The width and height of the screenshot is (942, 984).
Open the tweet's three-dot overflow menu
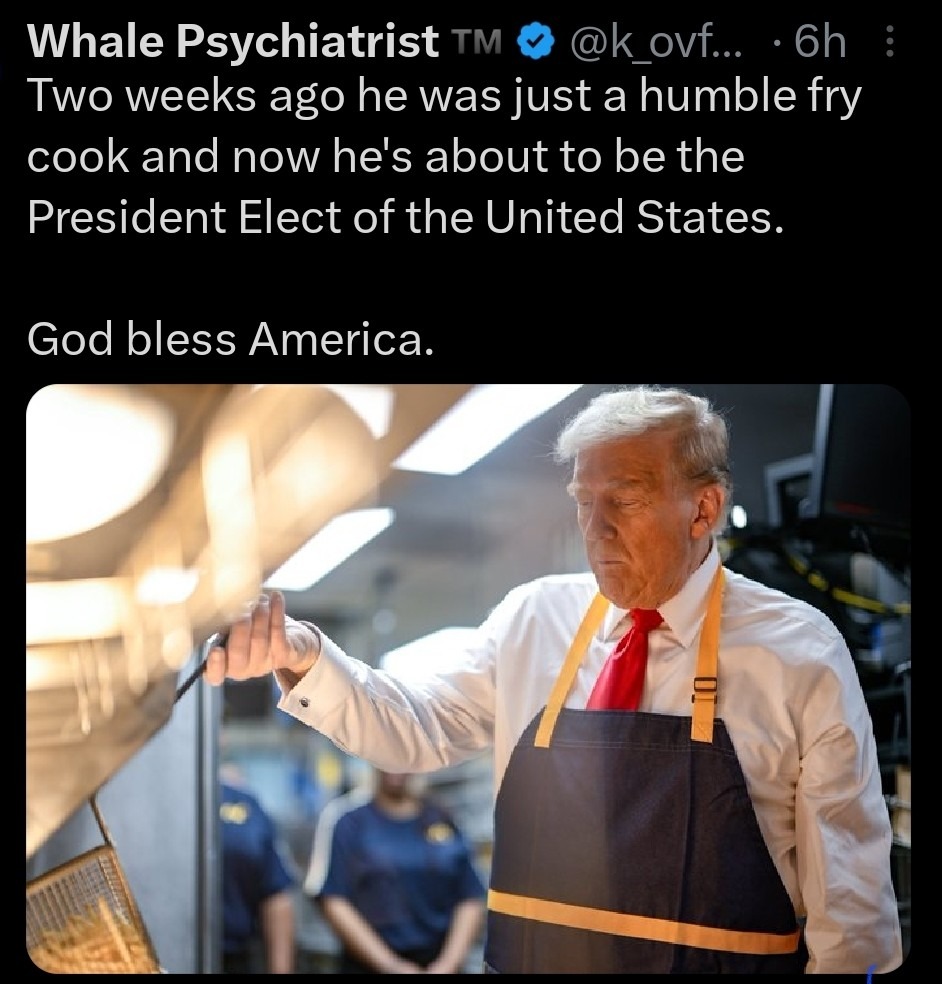click(892, 42)
